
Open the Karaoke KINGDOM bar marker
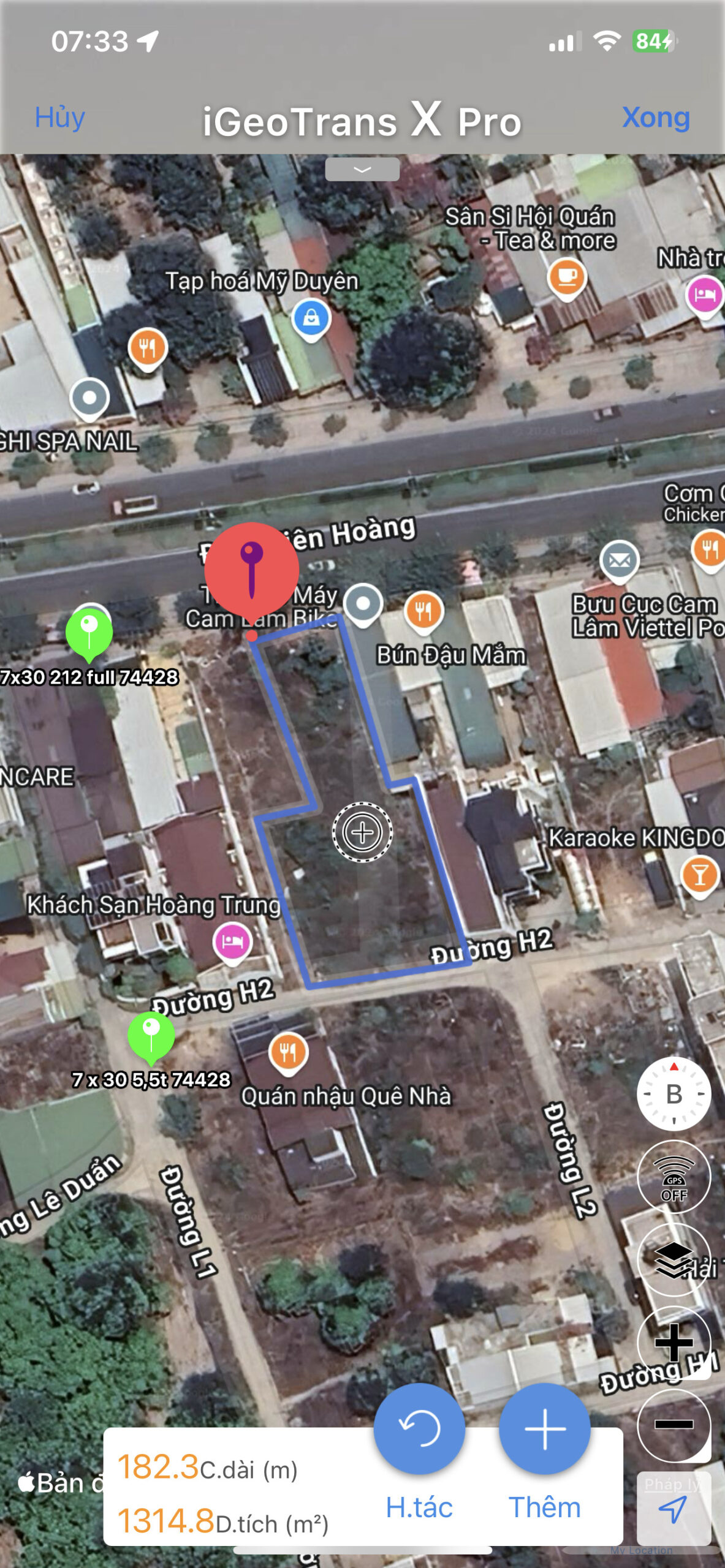[700, 875]
